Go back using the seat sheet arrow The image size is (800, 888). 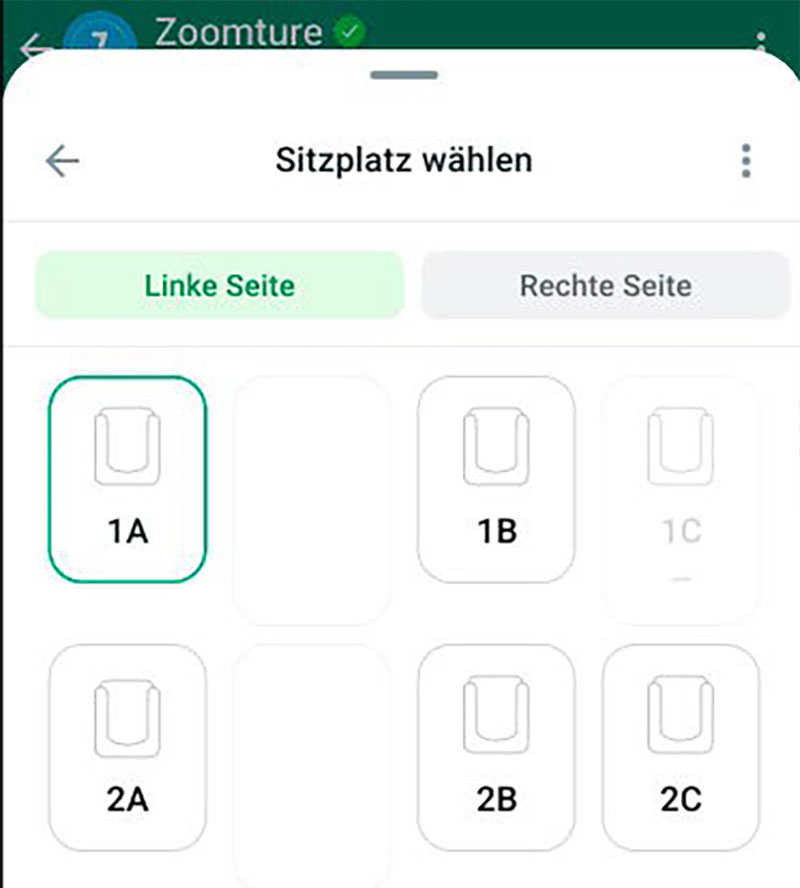(x=63, y=160)
